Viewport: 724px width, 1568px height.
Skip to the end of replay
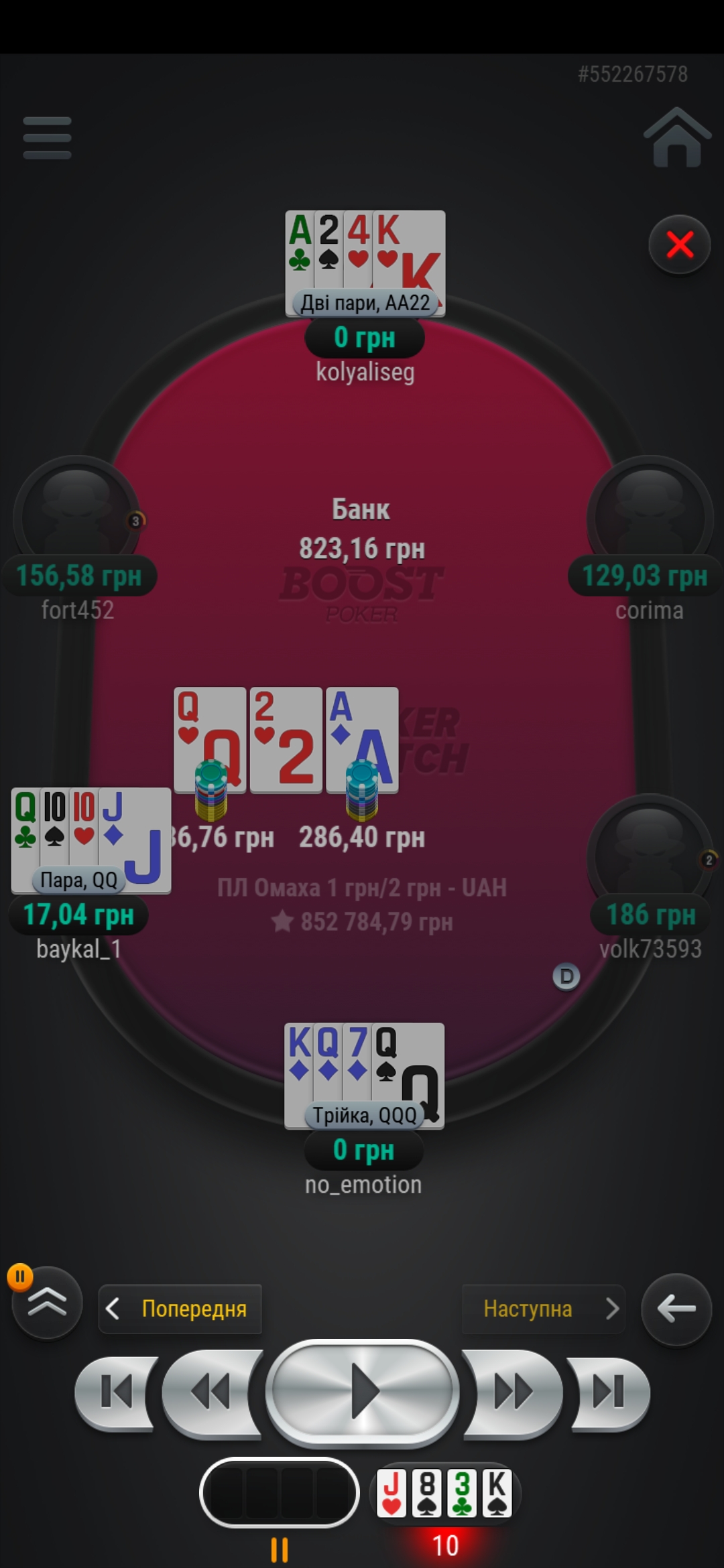[609, 1392]
